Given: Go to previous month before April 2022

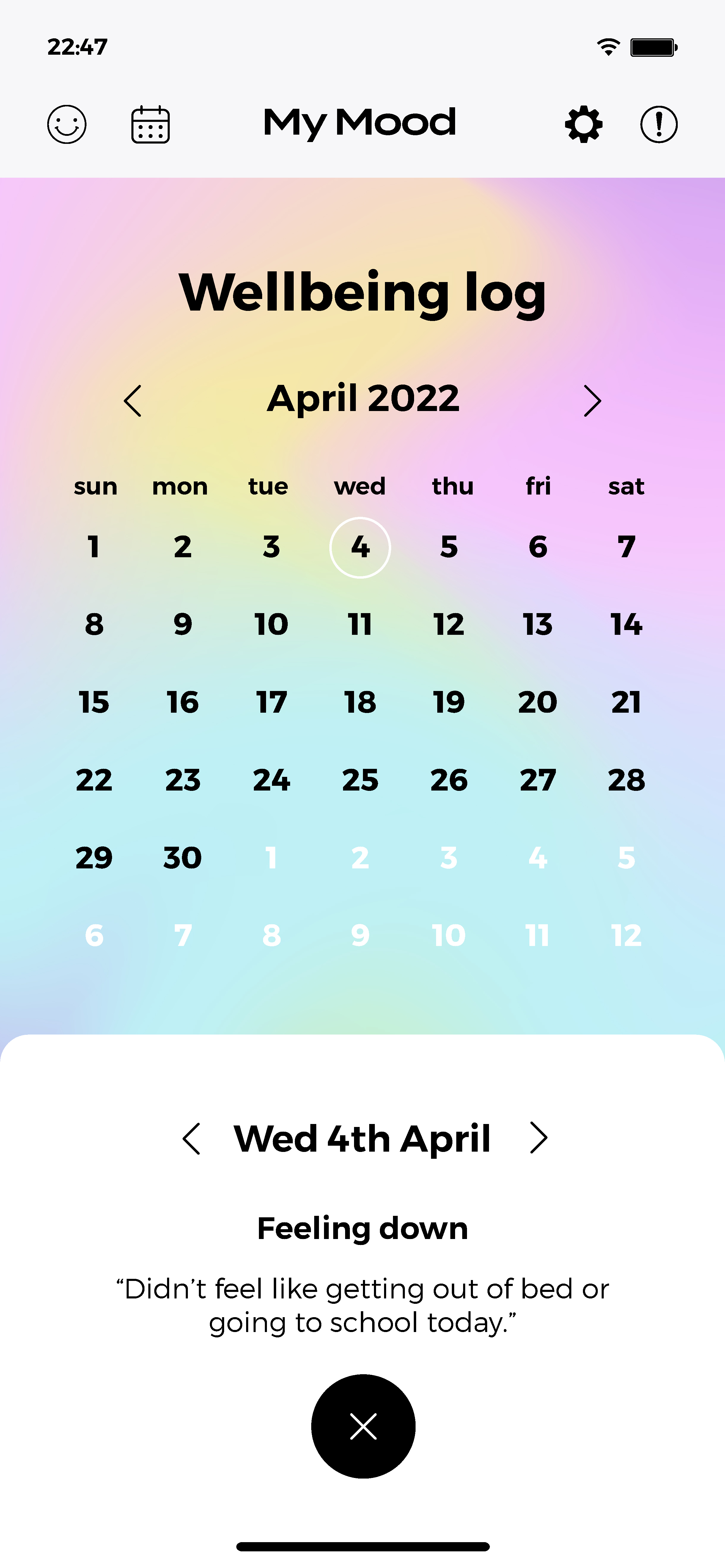Looking at the screenshot, I should coord(133,401).
